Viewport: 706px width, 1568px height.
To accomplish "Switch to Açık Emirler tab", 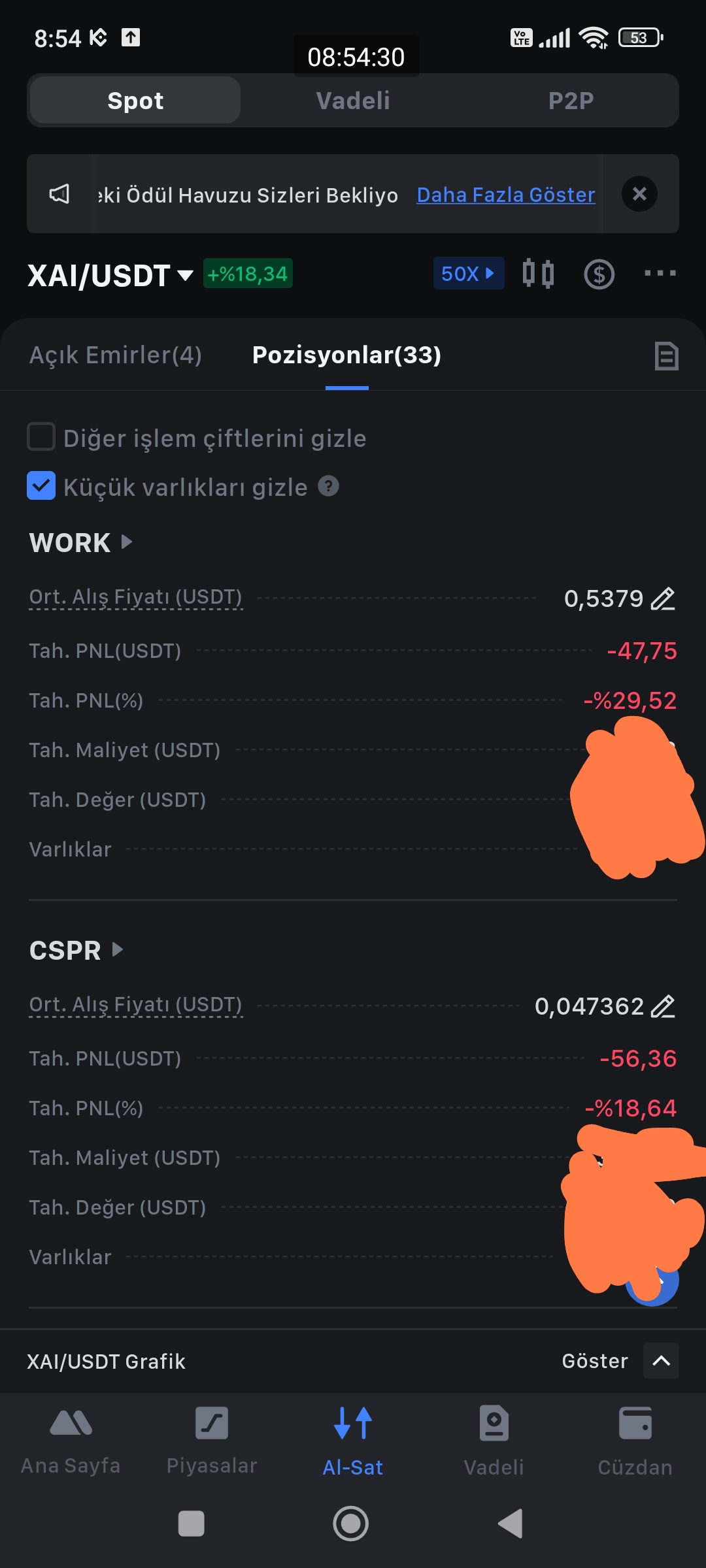I will point(116,355).
